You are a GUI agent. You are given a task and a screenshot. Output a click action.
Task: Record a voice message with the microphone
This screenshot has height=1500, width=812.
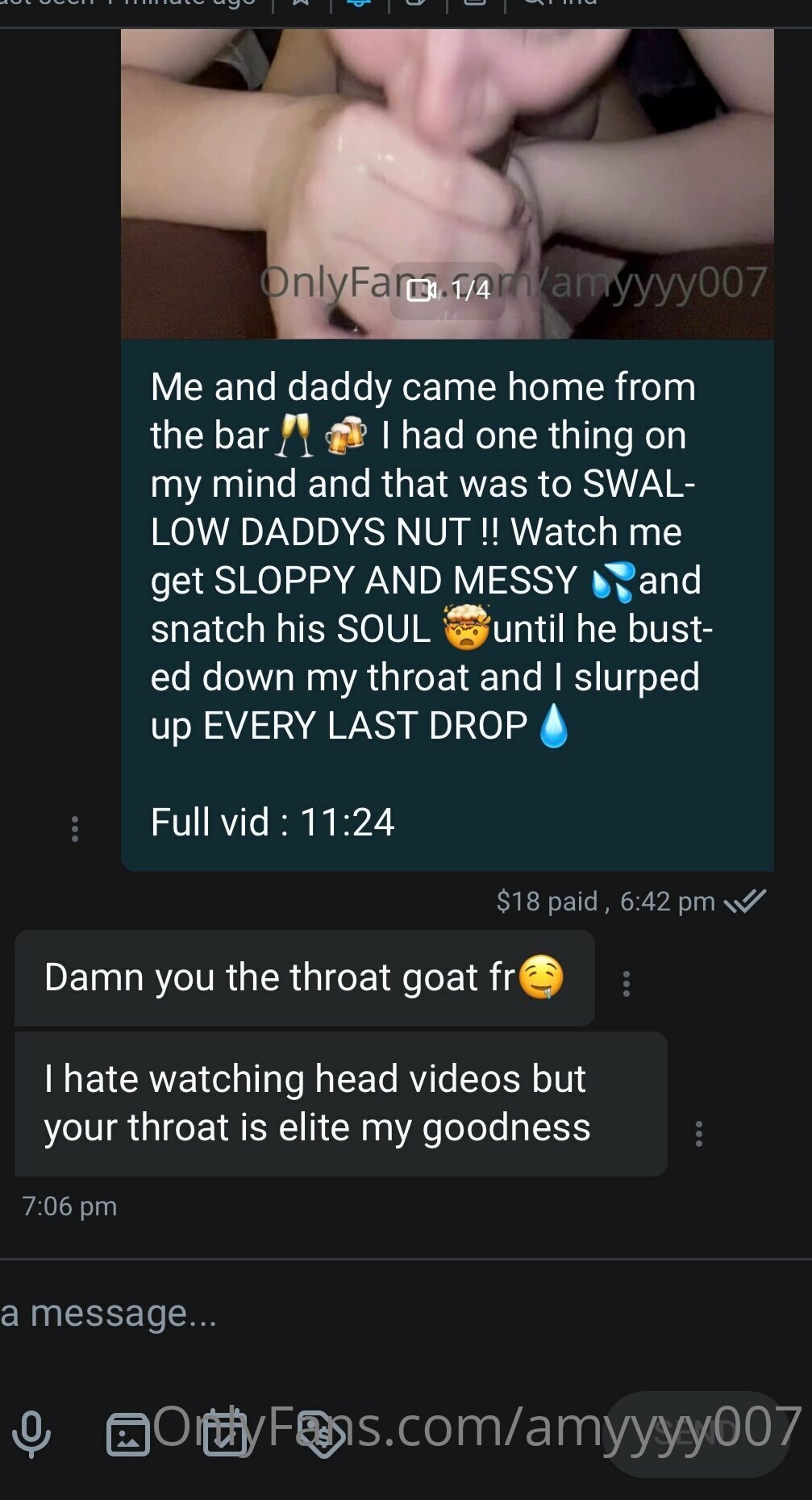[32, 1434]
